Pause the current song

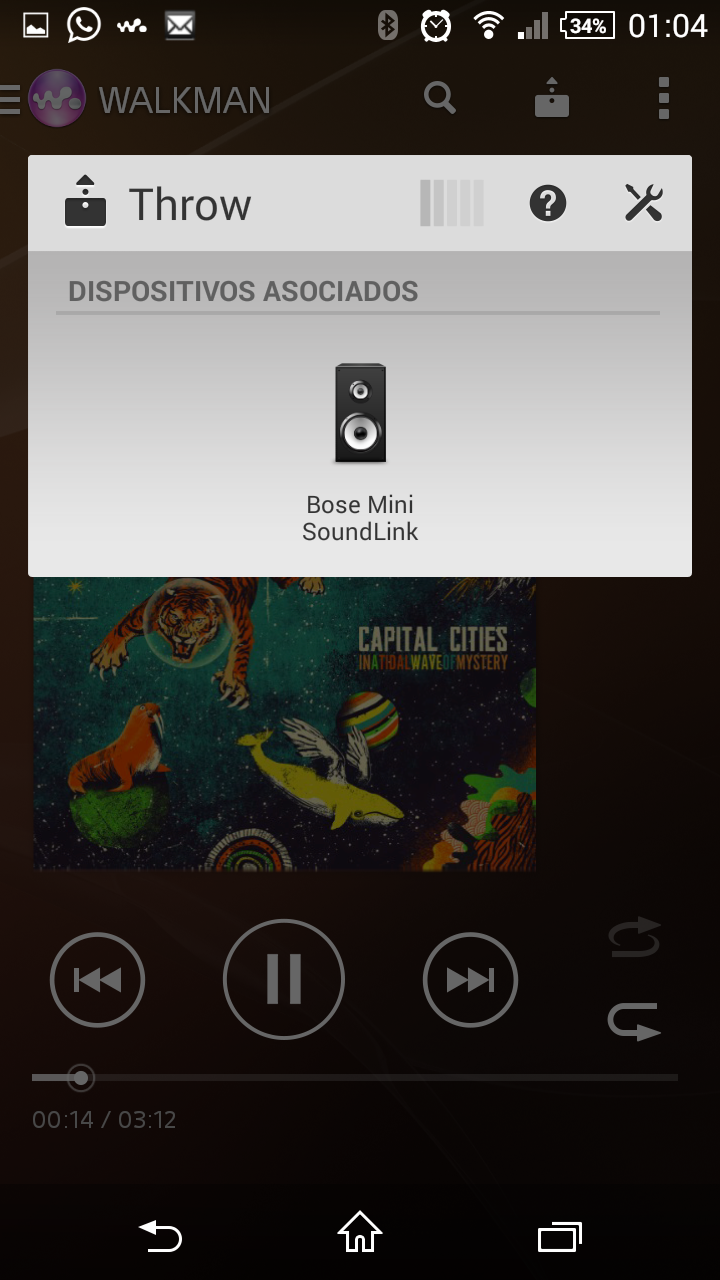[284, 979]
